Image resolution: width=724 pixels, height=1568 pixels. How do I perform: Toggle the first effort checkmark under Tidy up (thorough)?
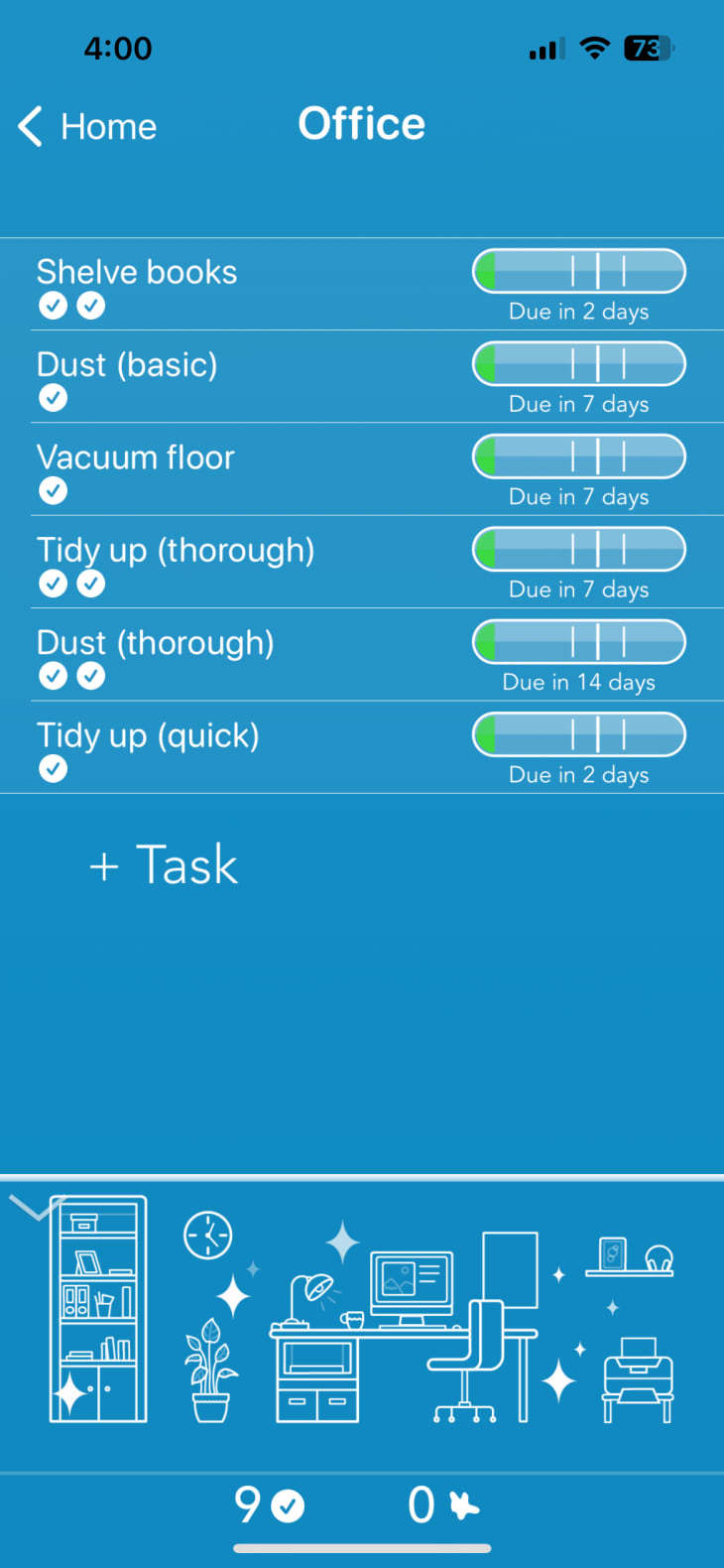click(53, 584)
